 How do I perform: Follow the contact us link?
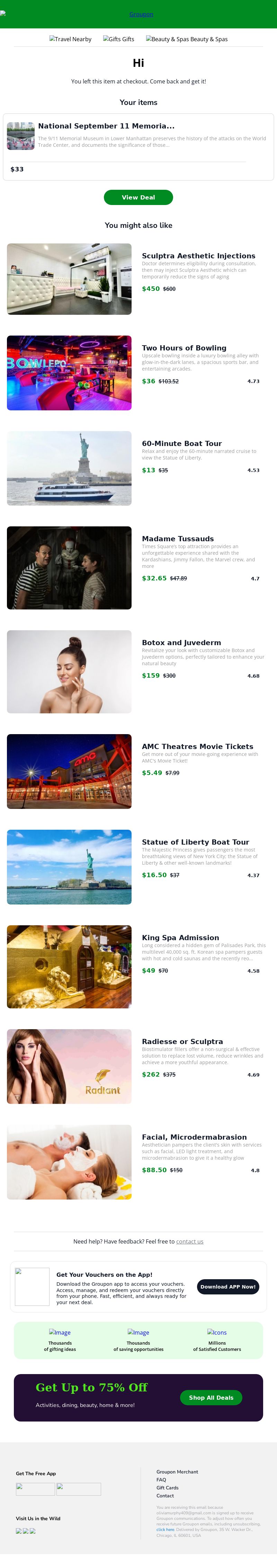tap(189, 1241)
